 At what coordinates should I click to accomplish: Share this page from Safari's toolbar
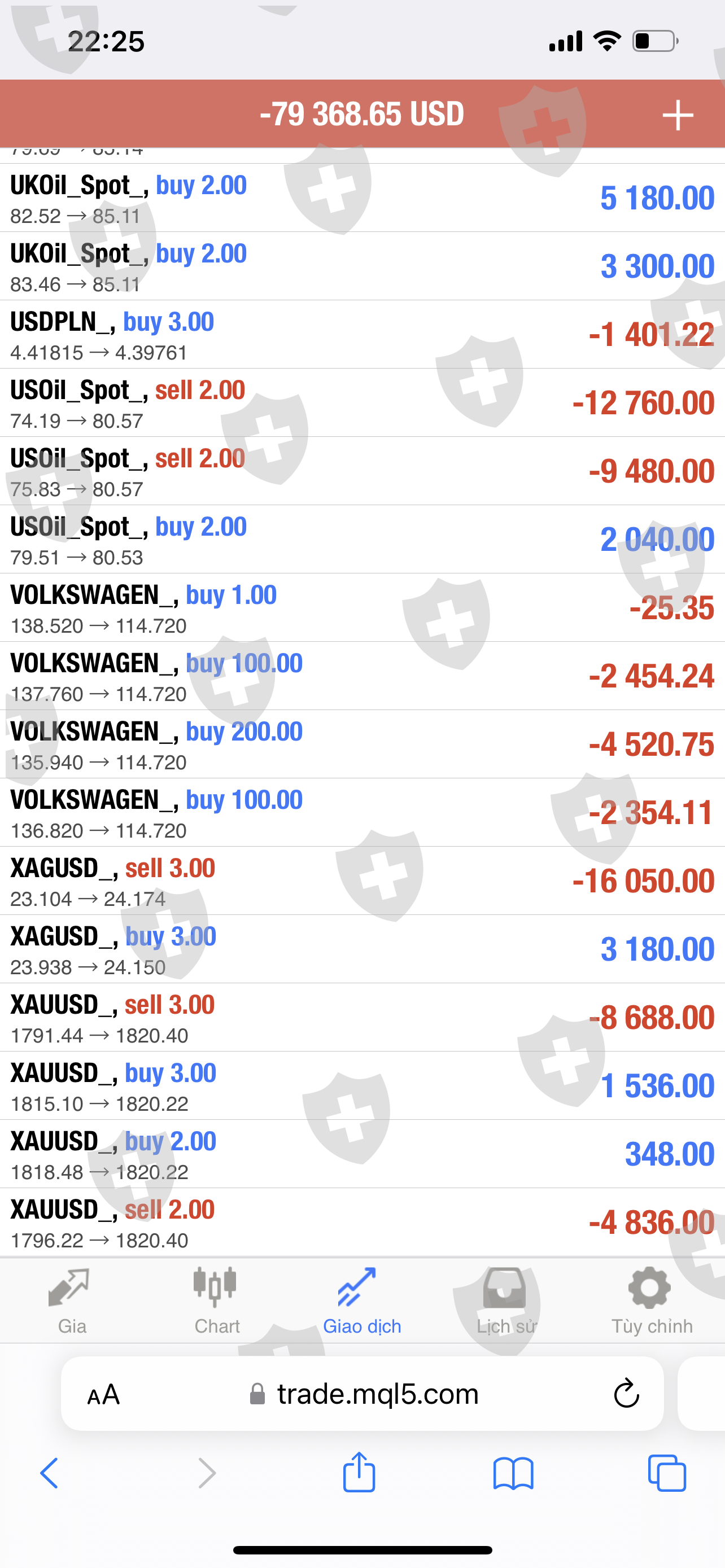pyautogui.click(x=359, y=1473)
